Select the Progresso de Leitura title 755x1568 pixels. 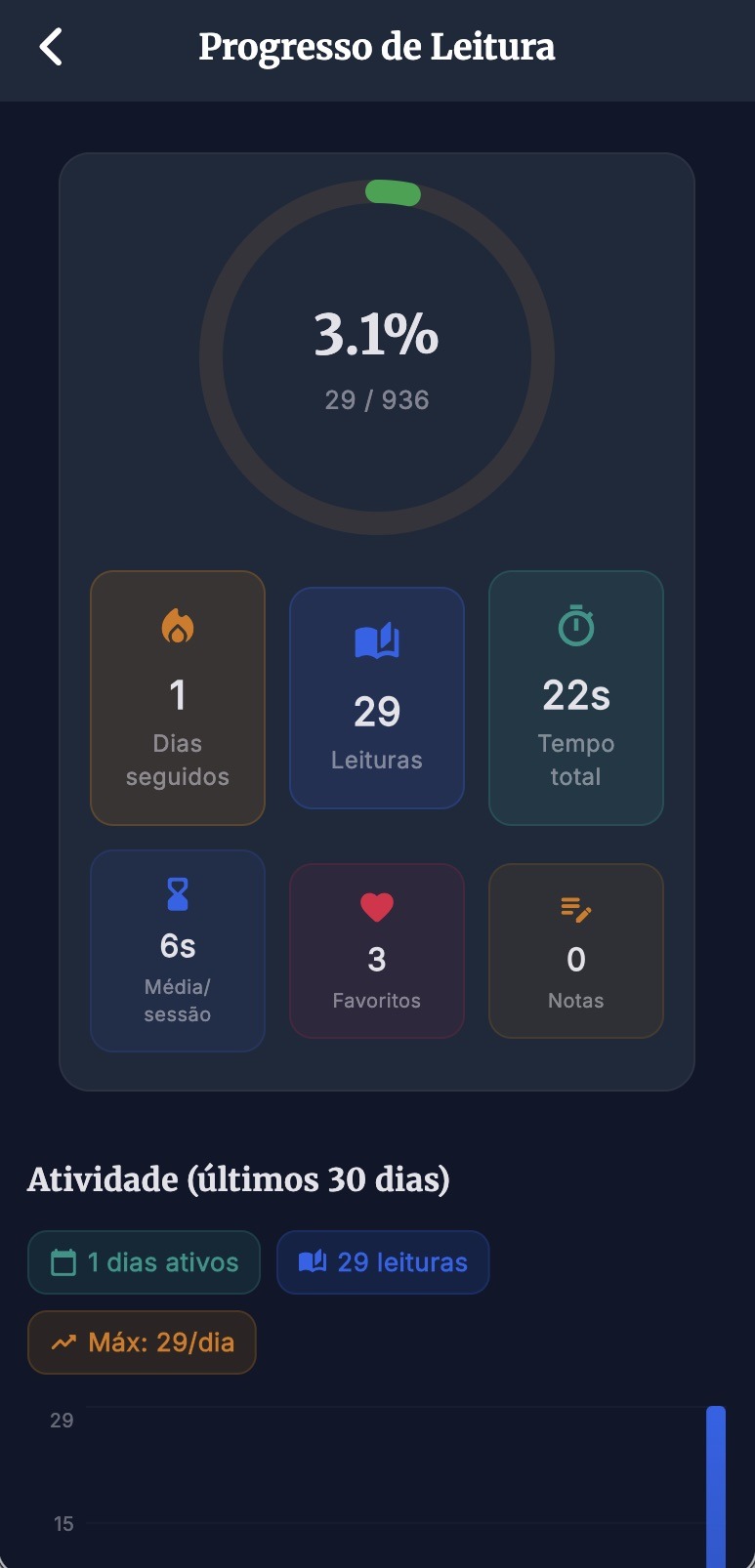[x=377, y=47]
